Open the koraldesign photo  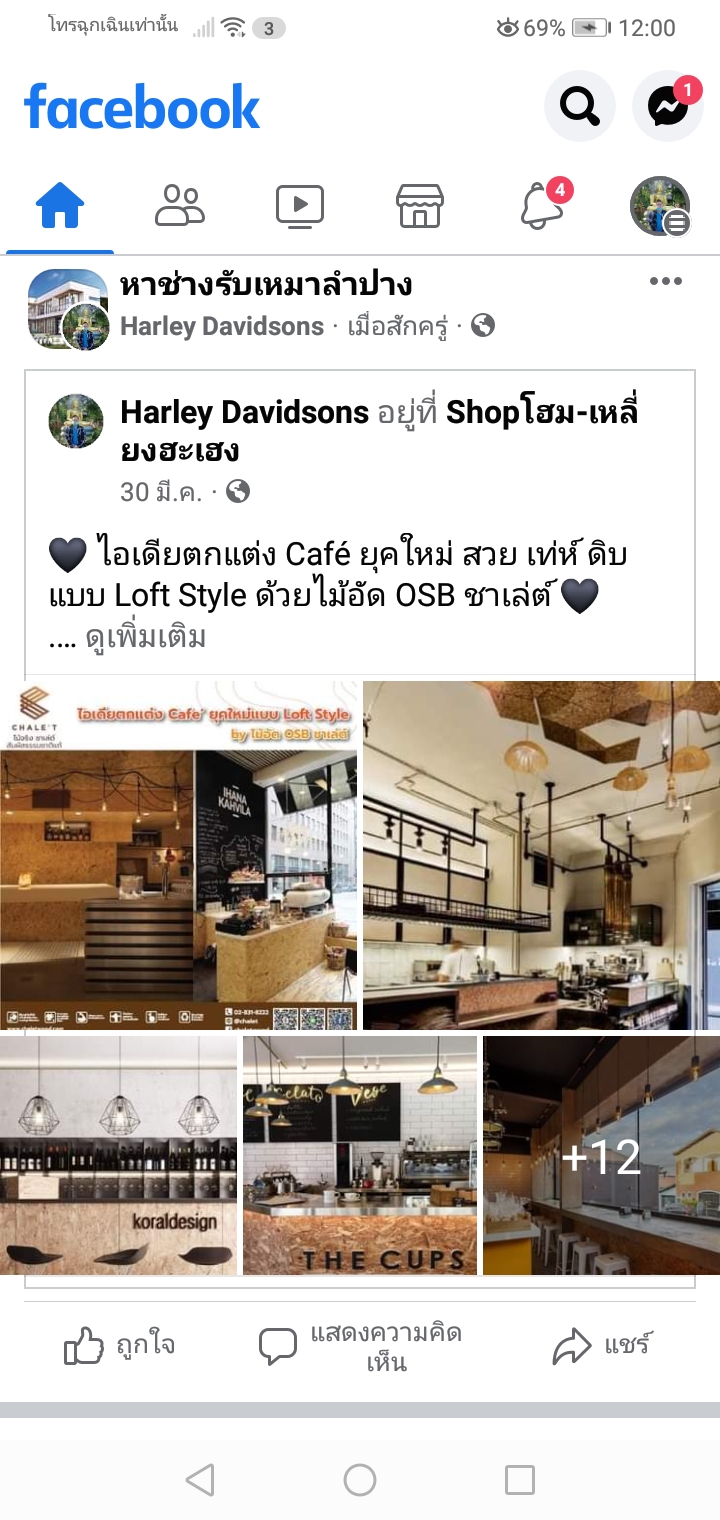pos(118,1155)
